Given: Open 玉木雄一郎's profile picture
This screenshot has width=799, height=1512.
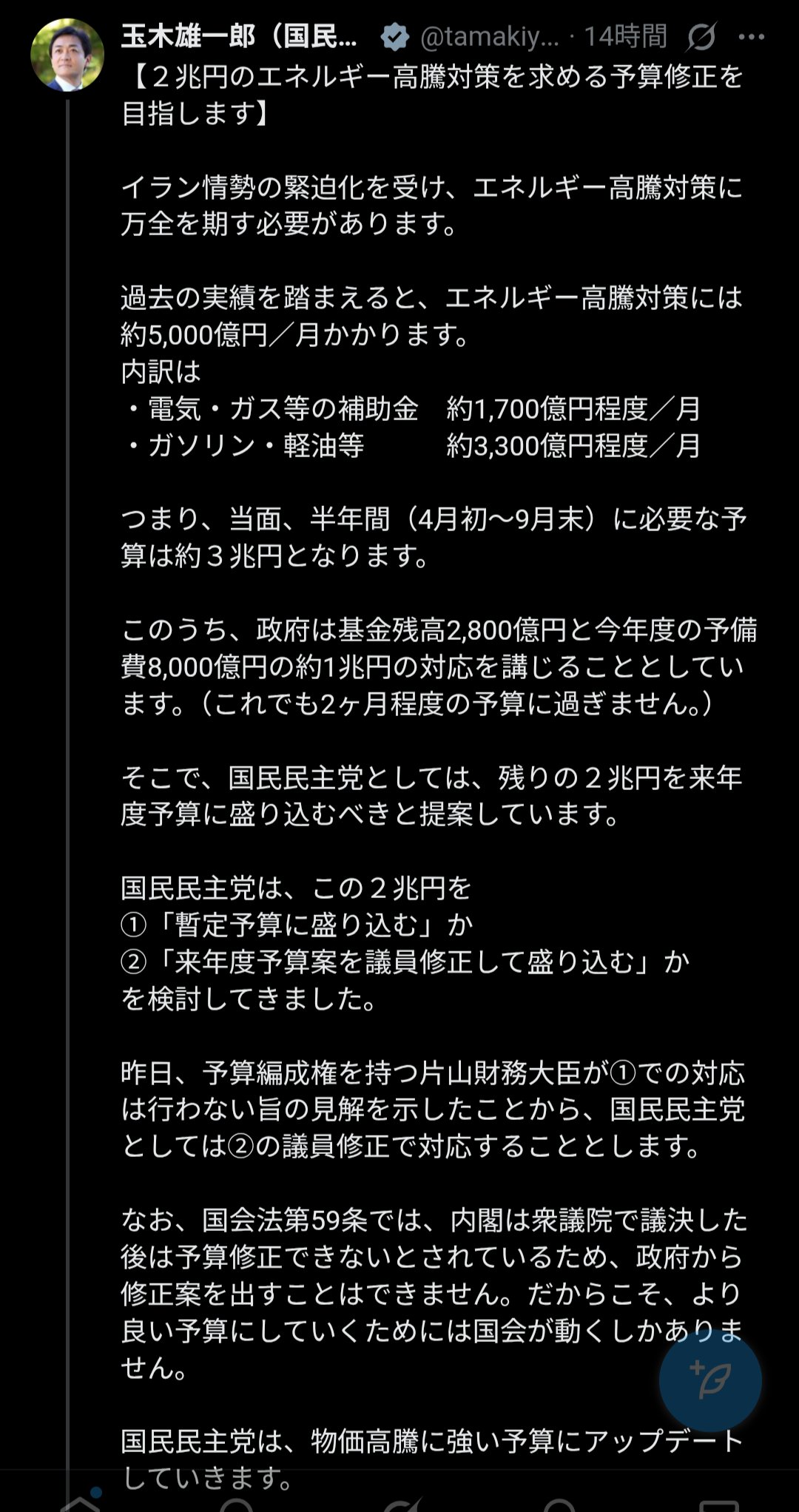Looking at the screenshot, I should coord(67,55).
